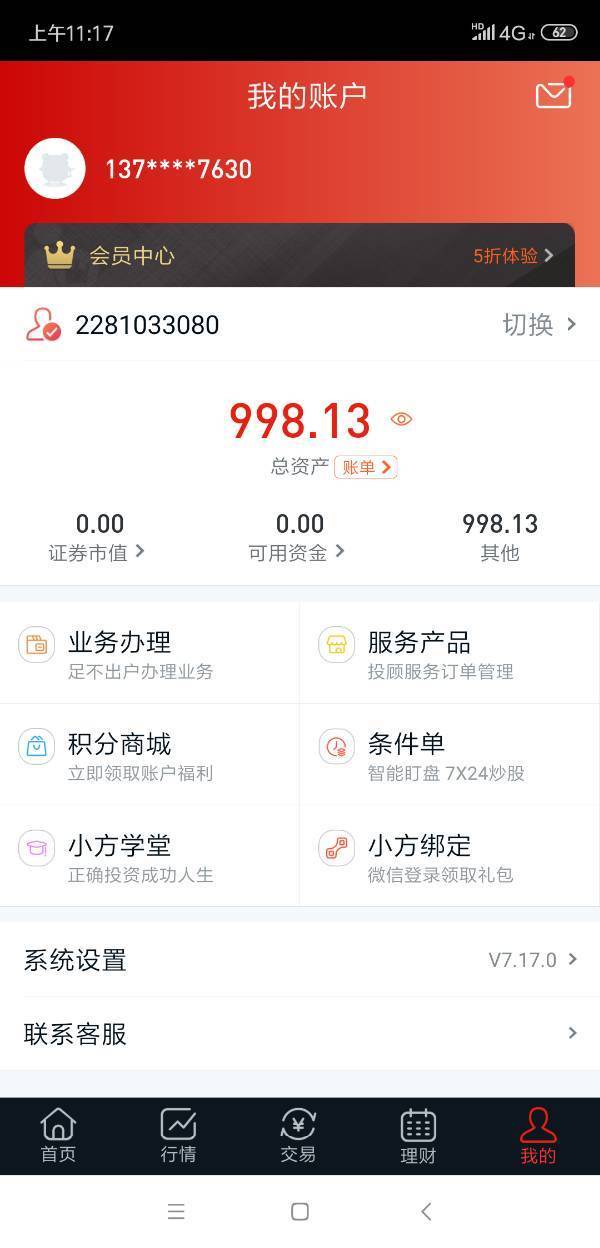Open the 账单 bill link

pyautogui.click(x=365, y=467)
